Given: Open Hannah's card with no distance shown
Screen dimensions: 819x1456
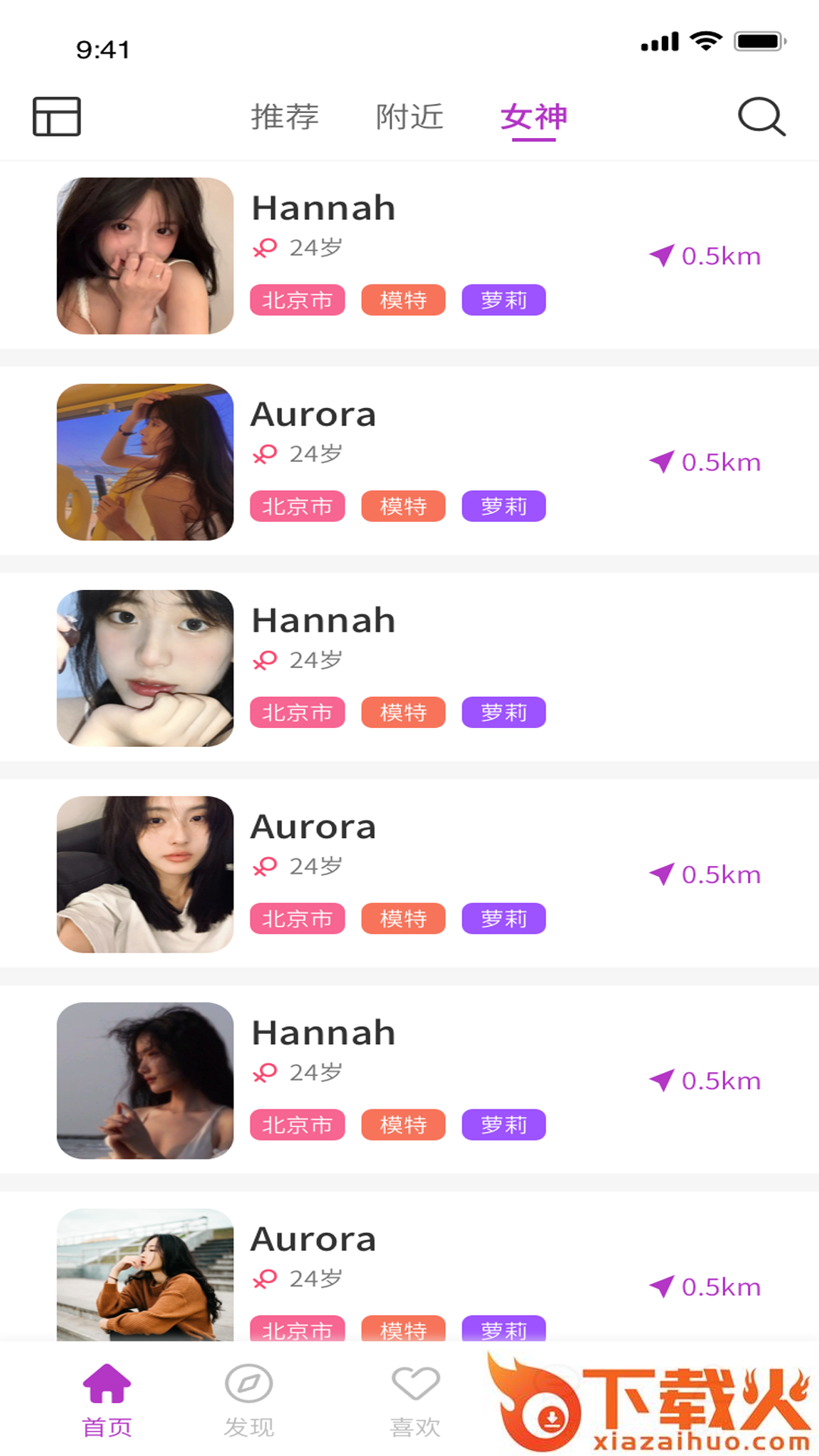Looking at the screenshot, I should click(x=409, y=667).
